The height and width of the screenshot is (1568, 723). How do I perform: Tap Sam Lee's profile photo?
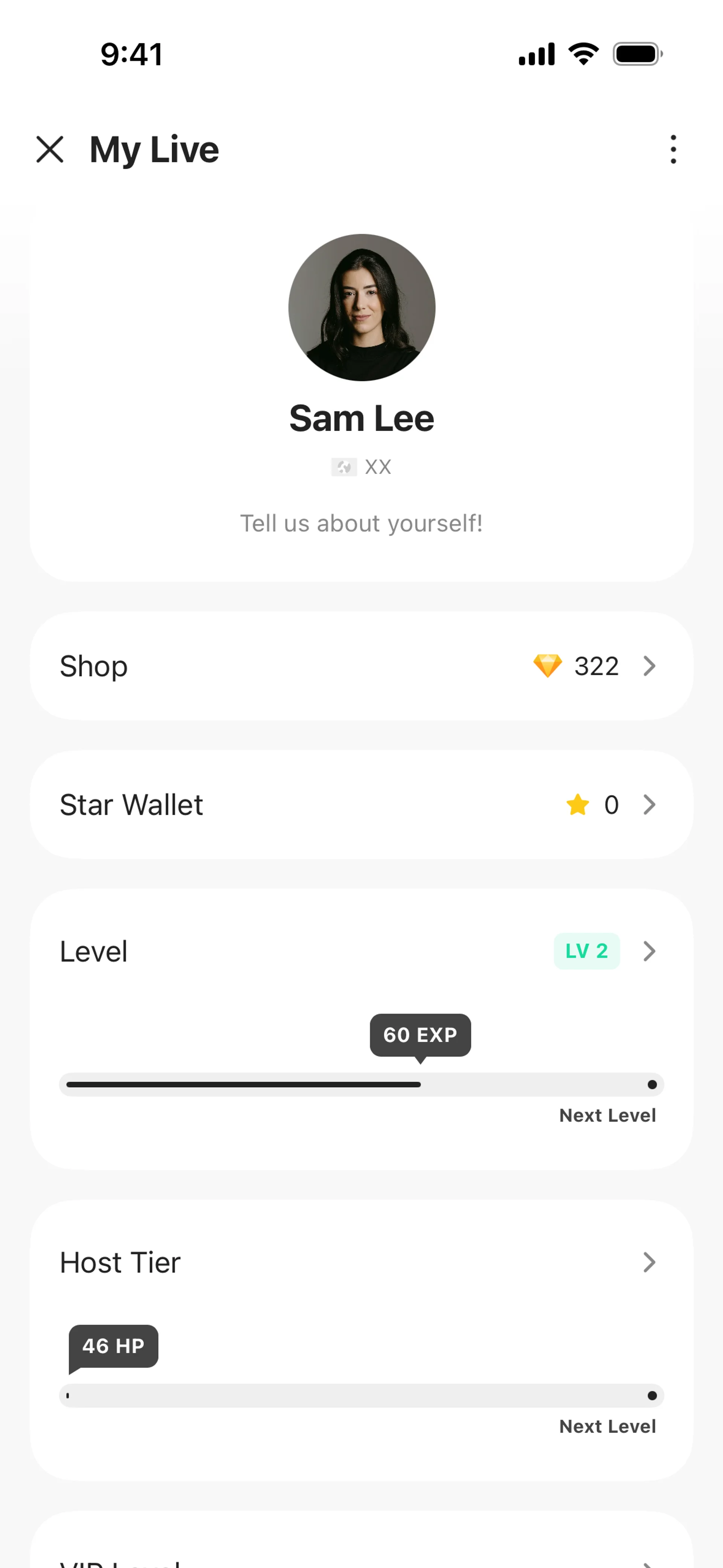tap(361, 307)
